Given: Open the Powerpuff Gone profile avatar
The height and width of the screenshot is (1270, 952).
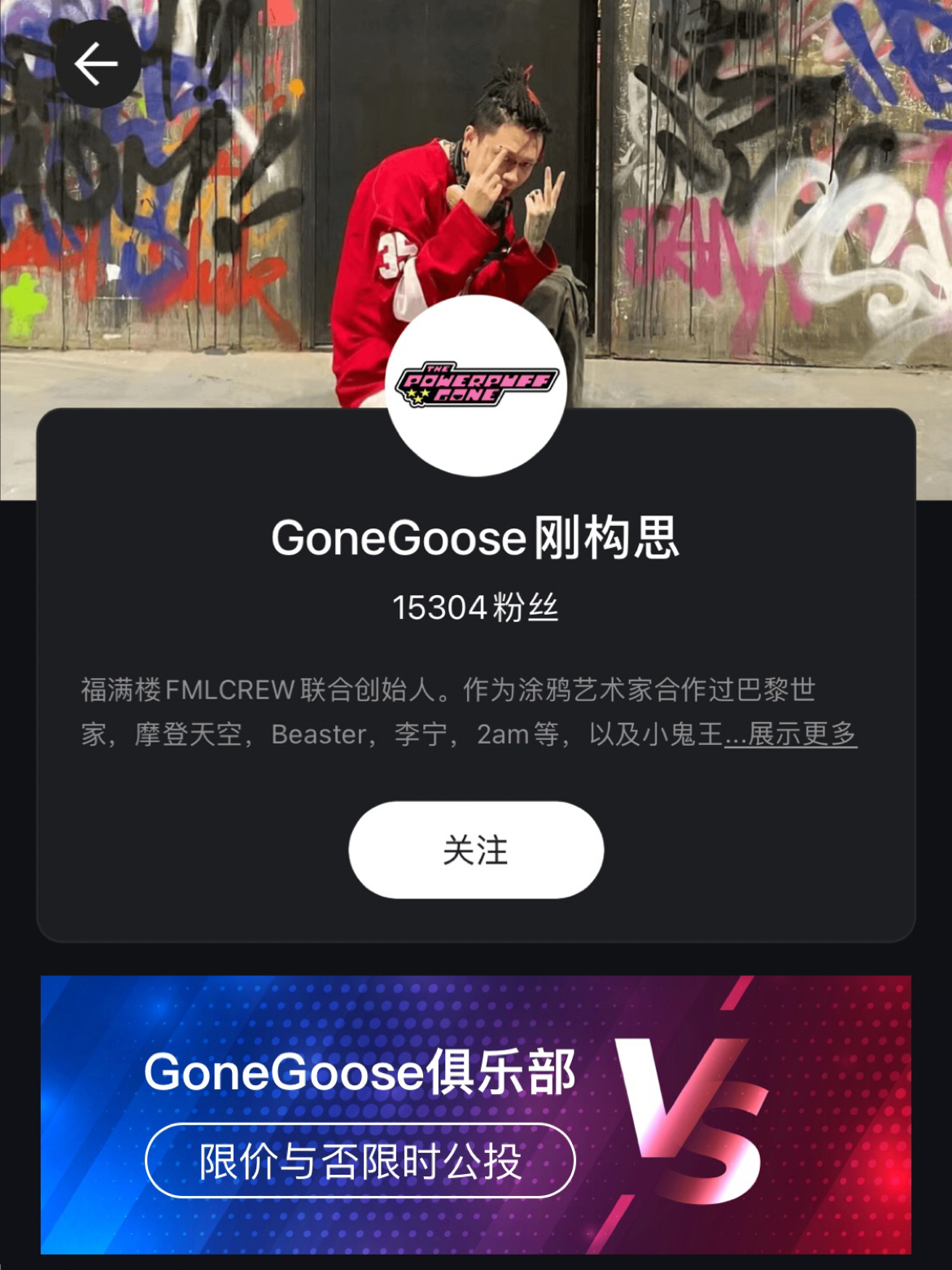Looking at the screenshot, I should [476, 385].
